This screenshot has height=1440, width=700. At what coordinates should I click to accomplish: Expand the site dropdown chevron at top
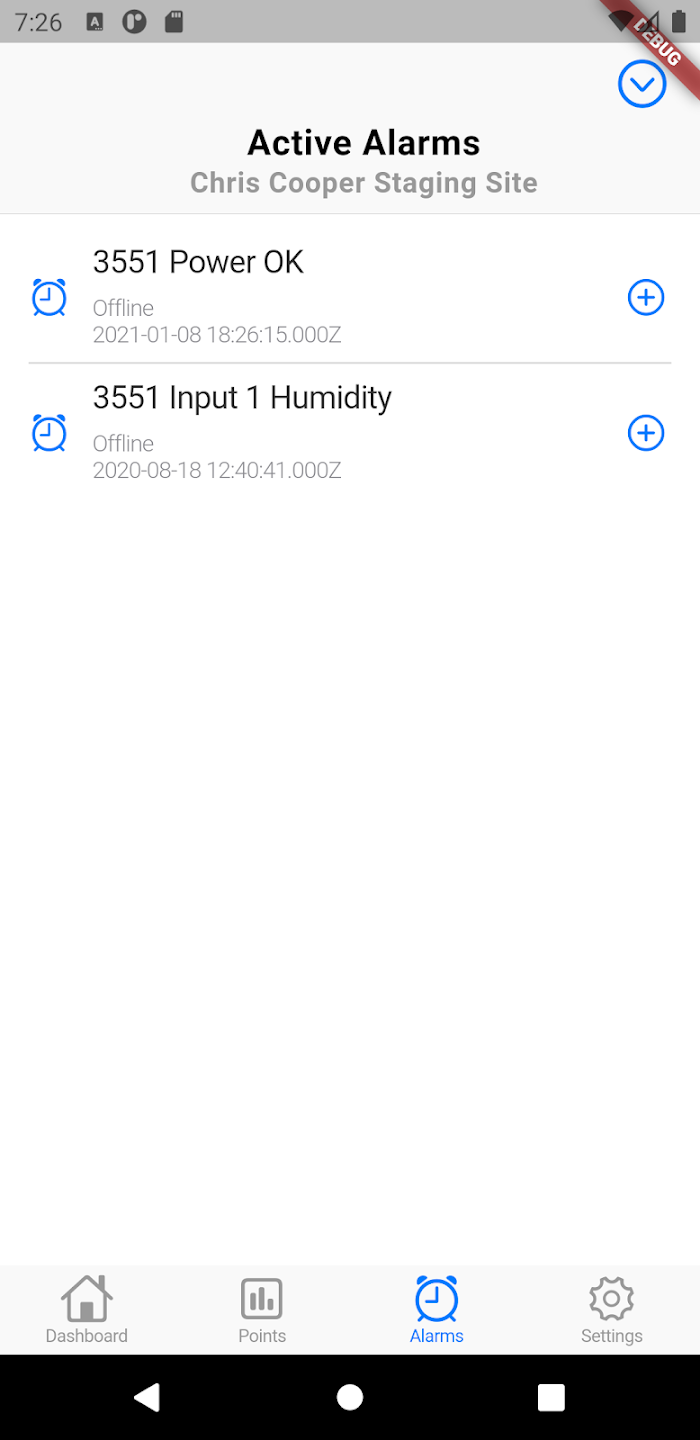[x=641, y=85]
